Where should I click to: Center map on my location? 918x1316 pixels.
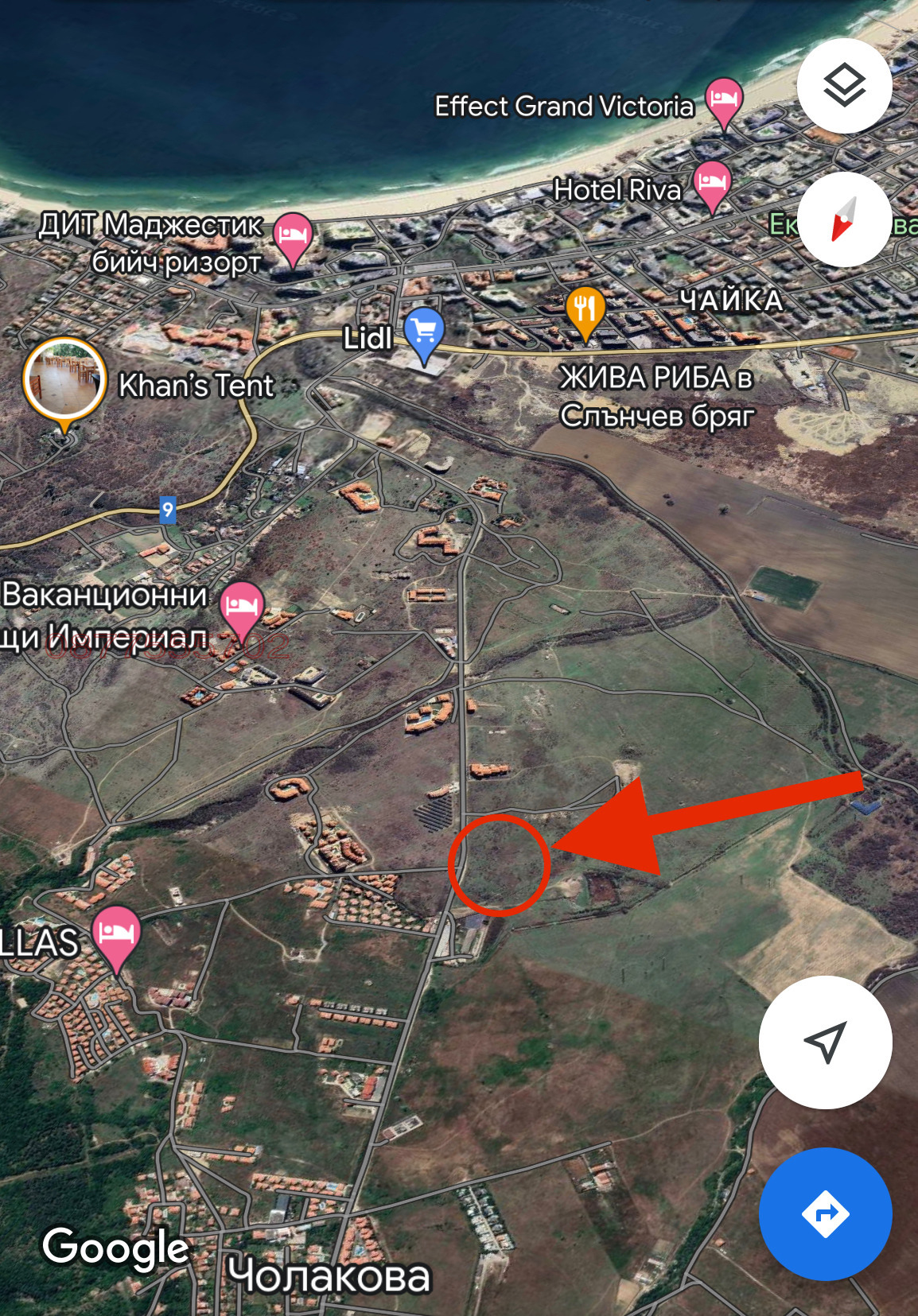click(x=825, y=1042)
